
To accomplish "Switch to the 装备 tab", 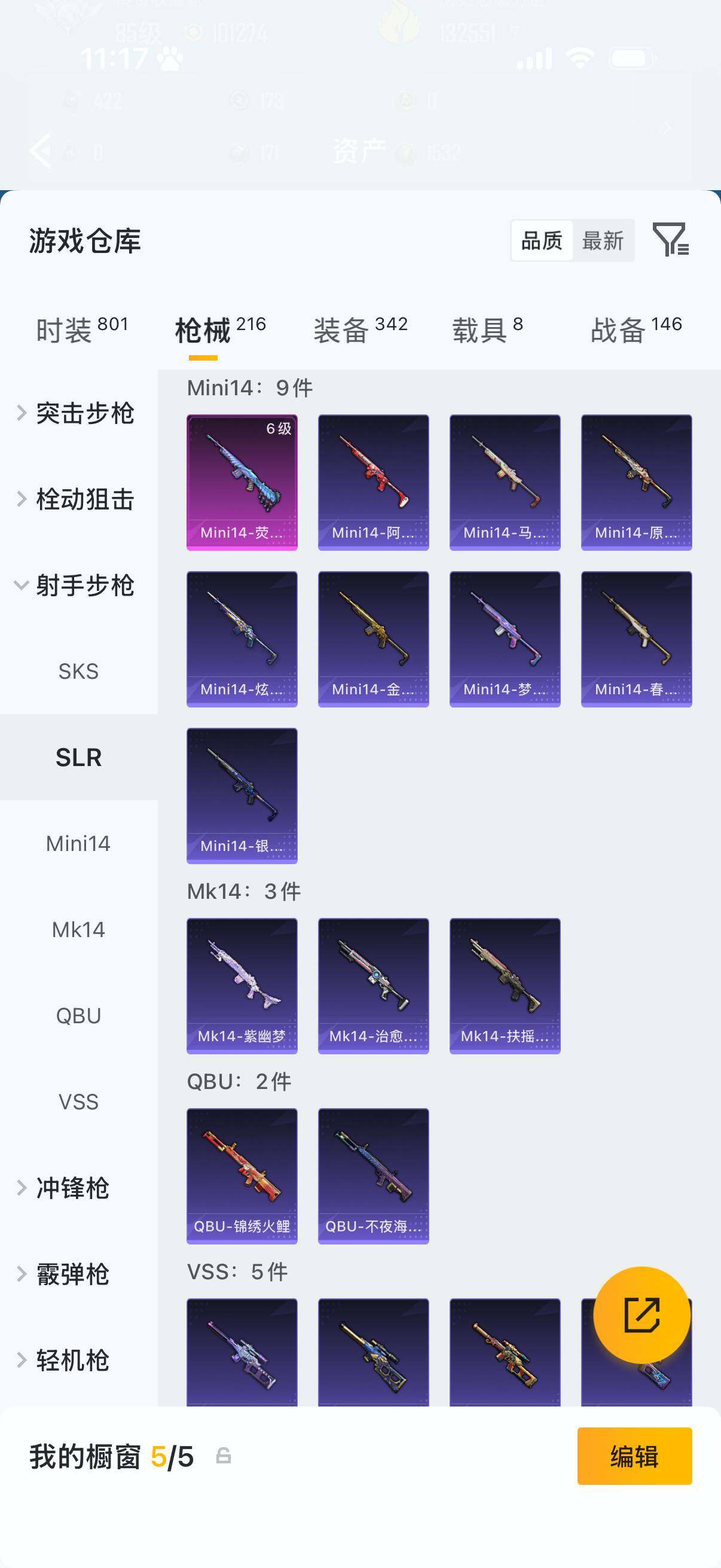I will coord(344,326).
